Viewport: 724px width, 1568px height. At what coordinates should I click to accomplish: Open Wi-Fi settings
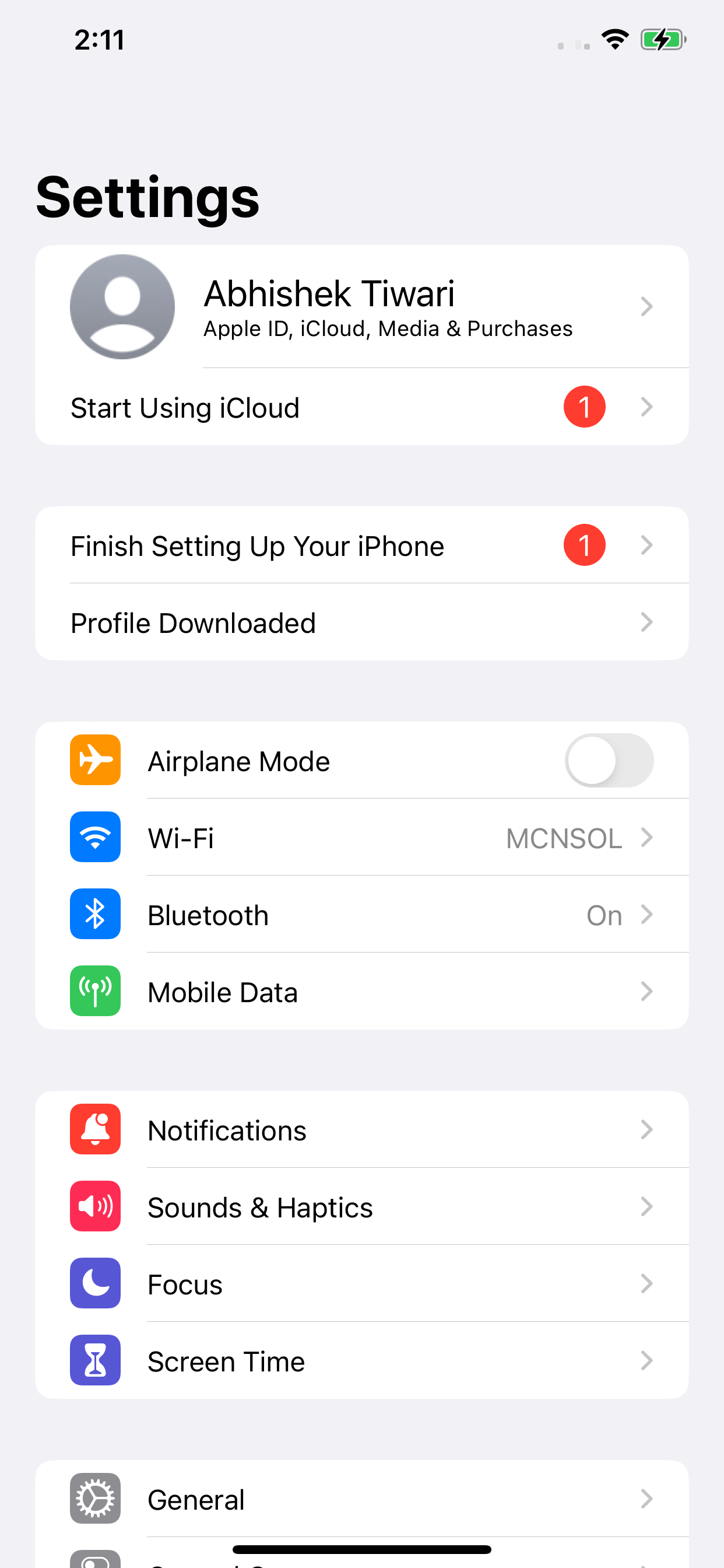coord(361,838)
